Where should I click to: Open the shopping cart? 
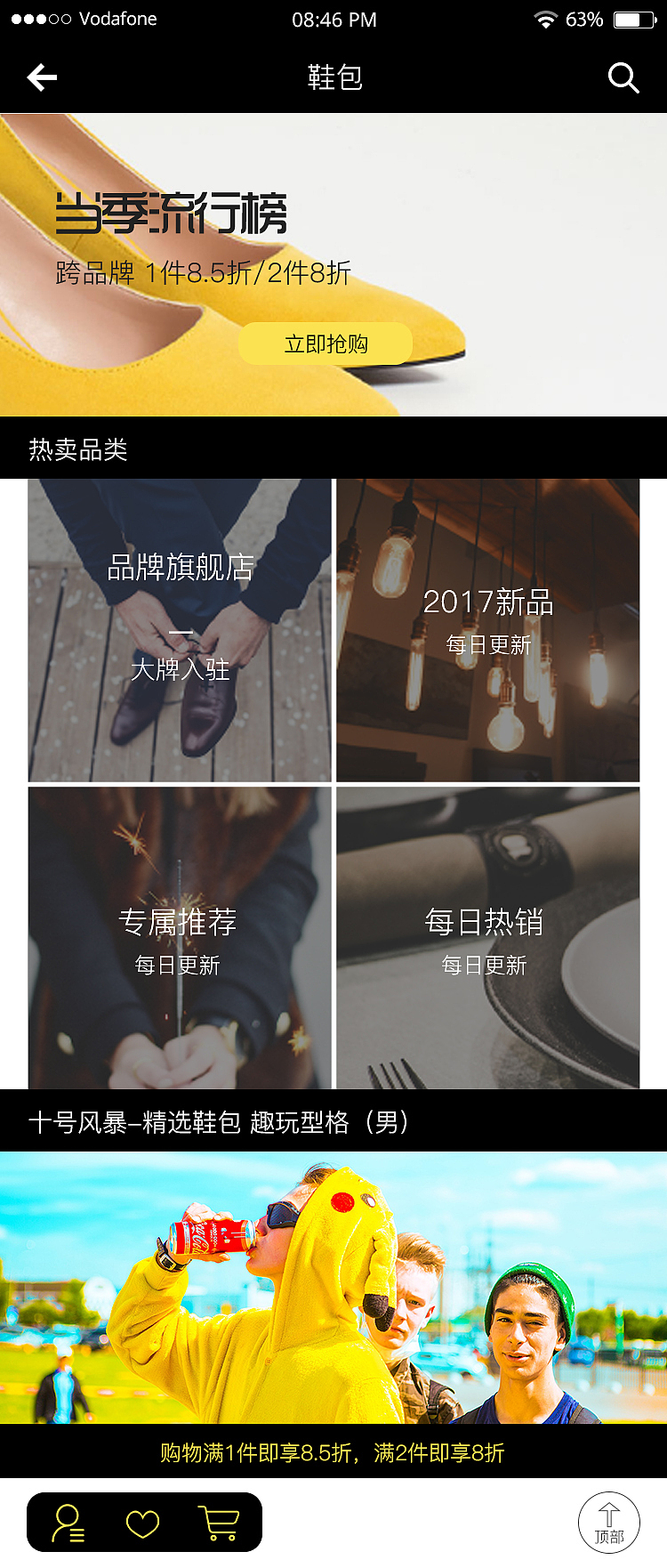pos(218,1523)
